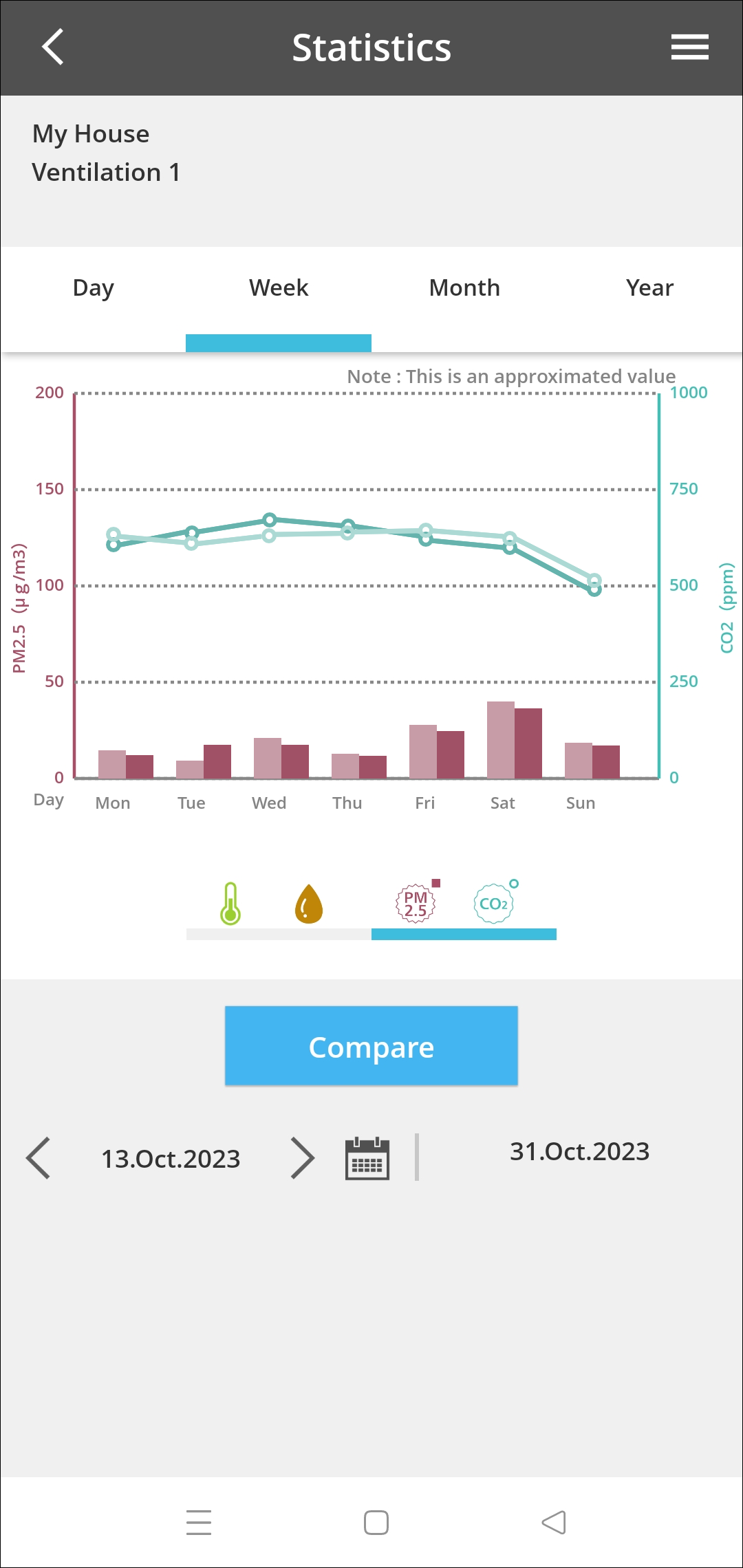Switch to the Month view
The image size is (743, 1568).
coord(464,288)
